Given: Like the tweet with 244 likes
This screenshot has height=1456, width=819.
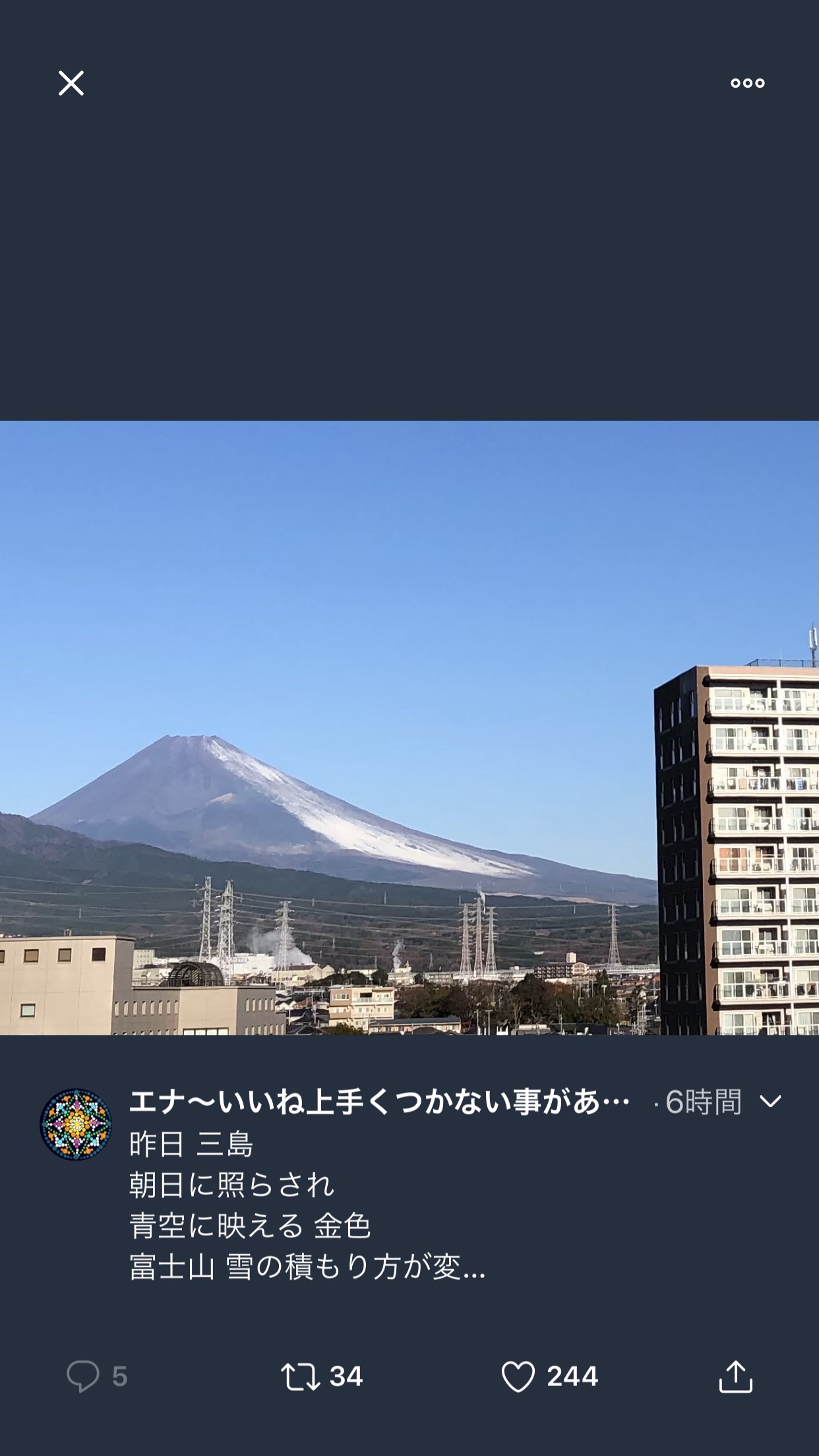Looking at the screenshot, I should 518,1377.
